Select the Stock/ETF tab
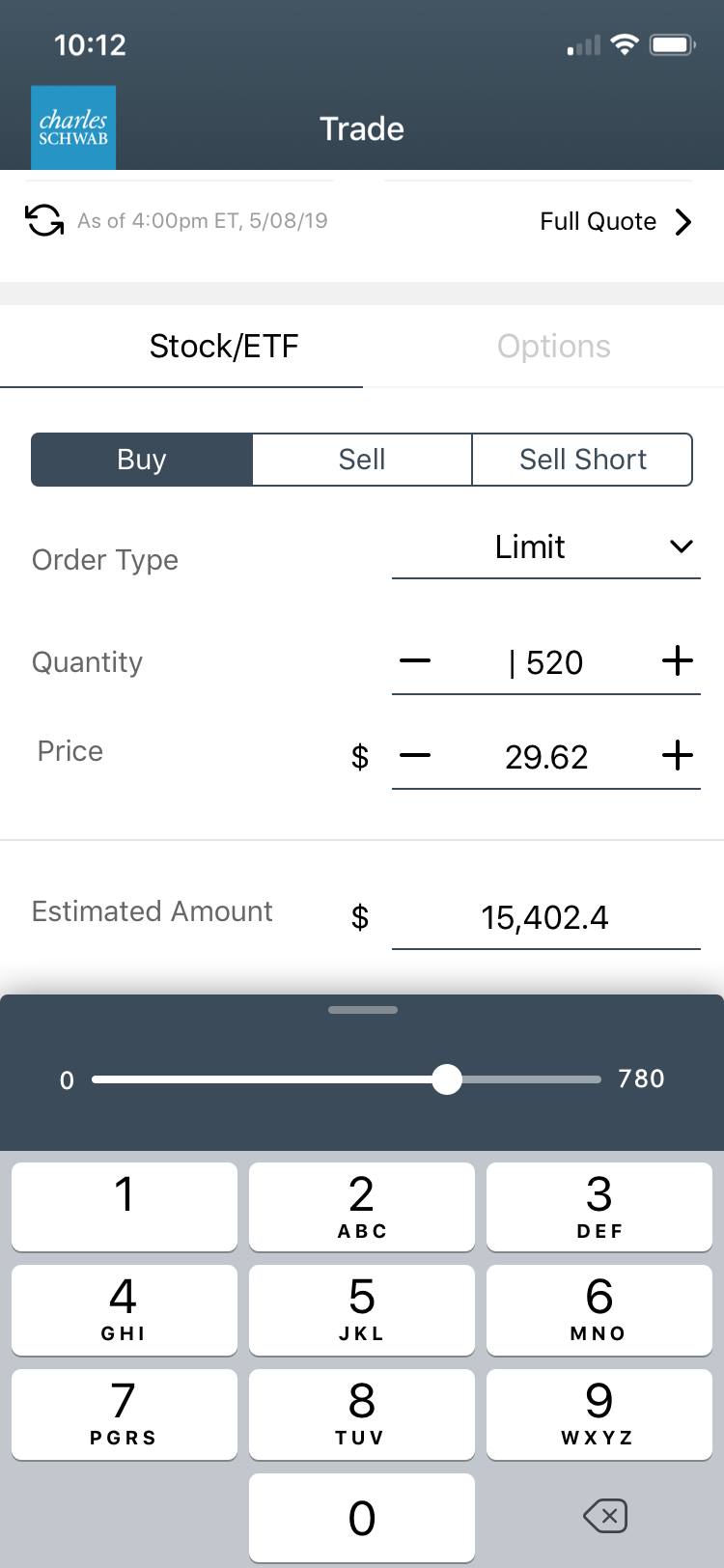 click(224, 347)
